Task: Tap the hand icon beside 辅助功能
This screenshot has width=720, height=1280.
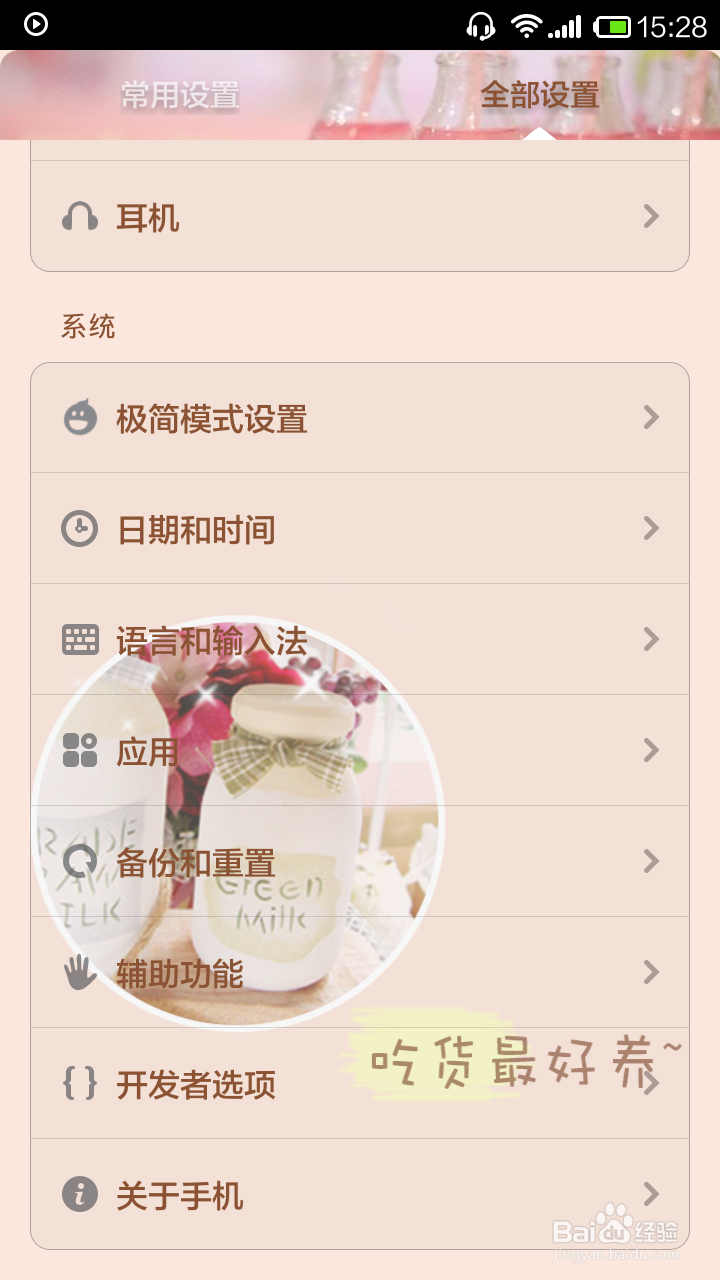Action: [x=80, y=972]
